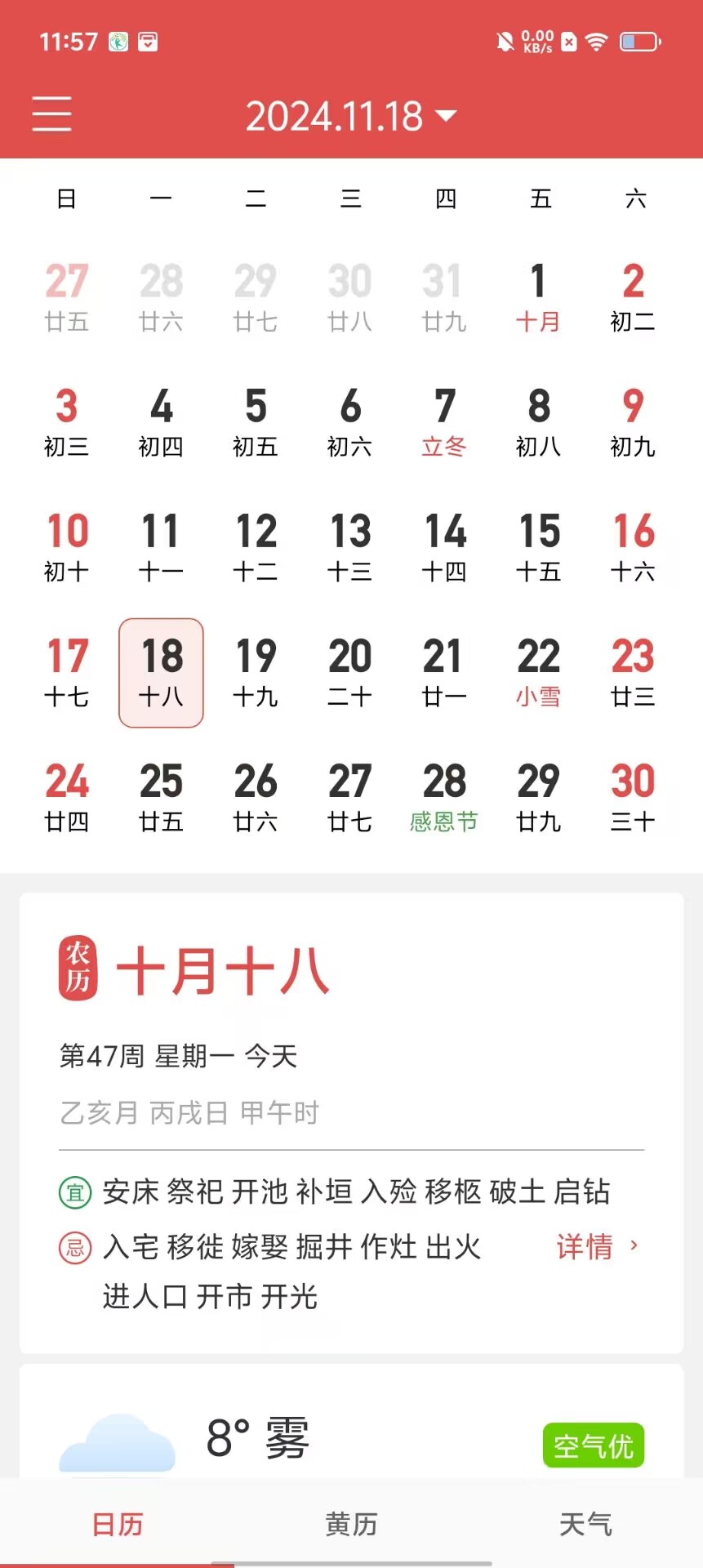This screenshot has width=703, height=1568.
Task: Select November 7 marked 立冬
Action: click(x=444, y=422)
